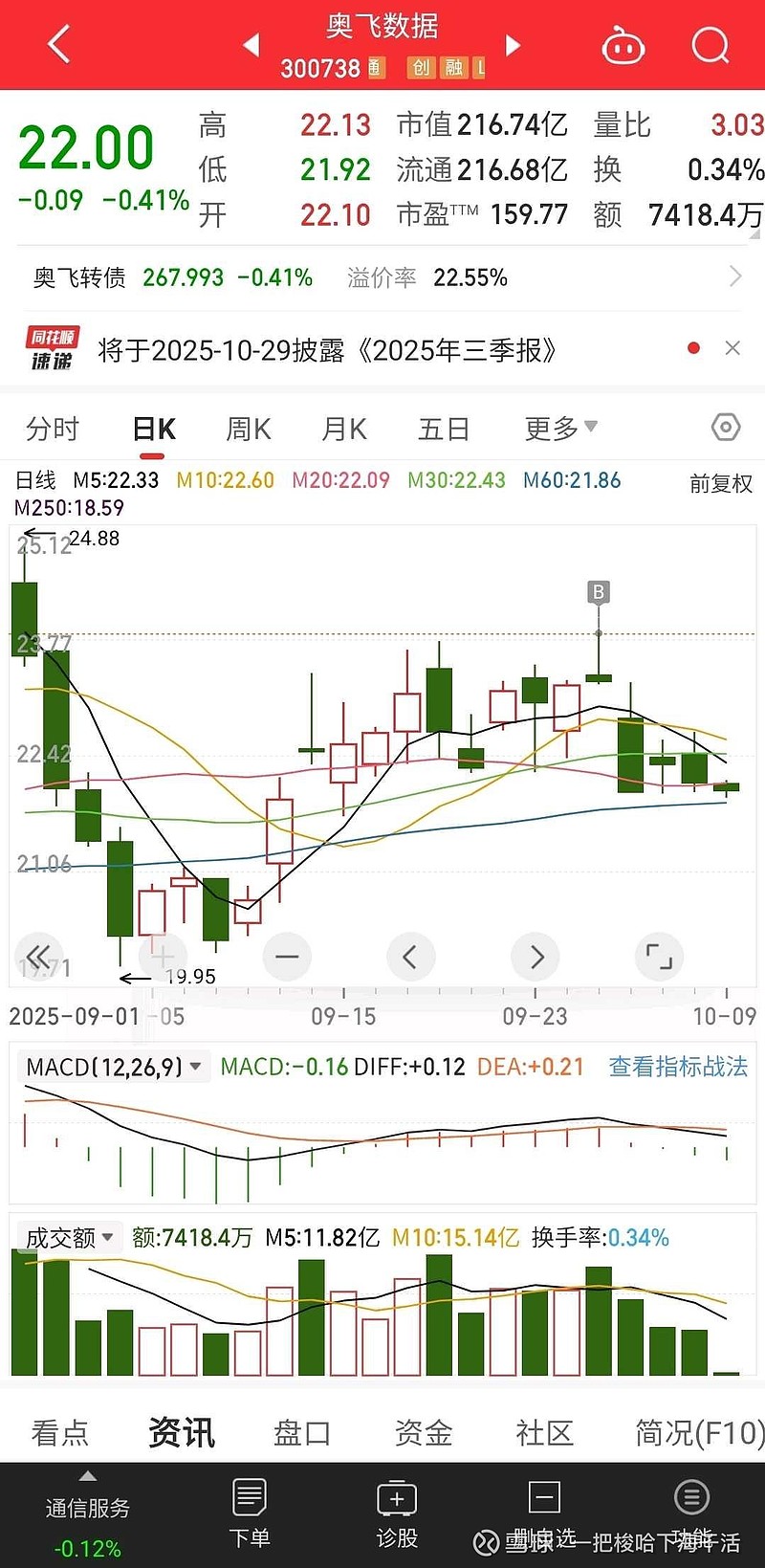
Task: Open 奥飞转债 convertible bond details
Action: click(382, 277)
